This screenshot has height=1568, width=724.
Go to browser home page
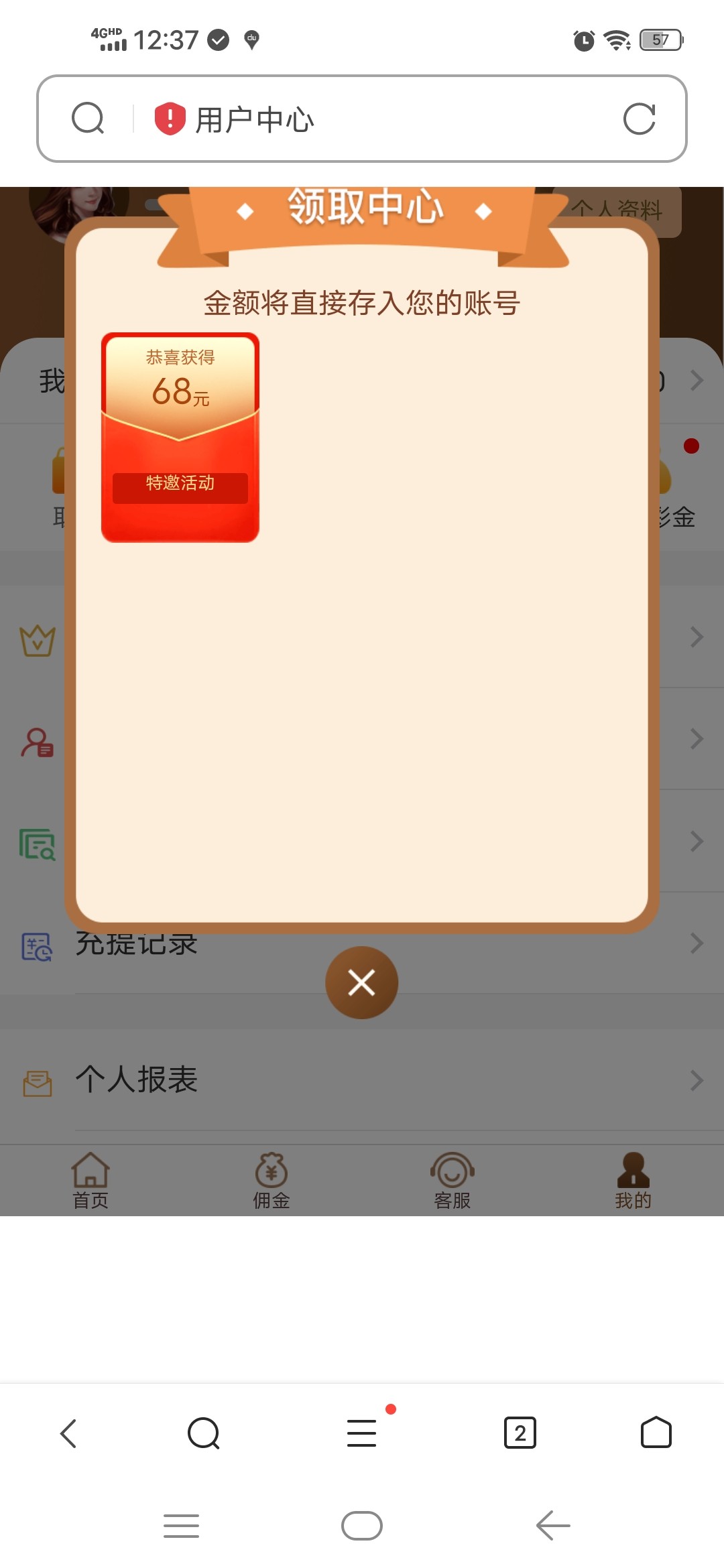(x=656, y=1433)
